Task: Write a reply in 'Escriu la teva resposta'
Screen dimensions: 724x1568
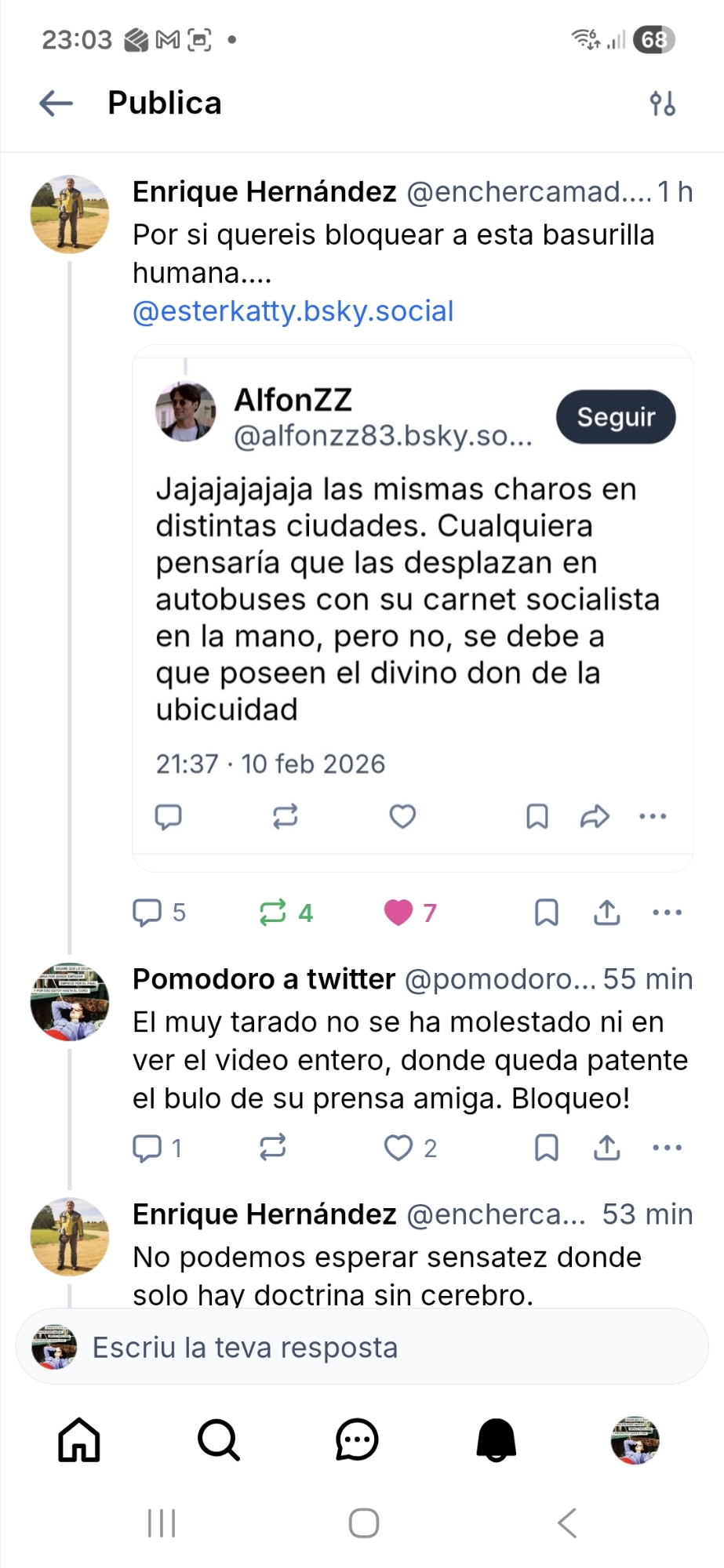Action: pyautogui.click(x=361, y=1348)
